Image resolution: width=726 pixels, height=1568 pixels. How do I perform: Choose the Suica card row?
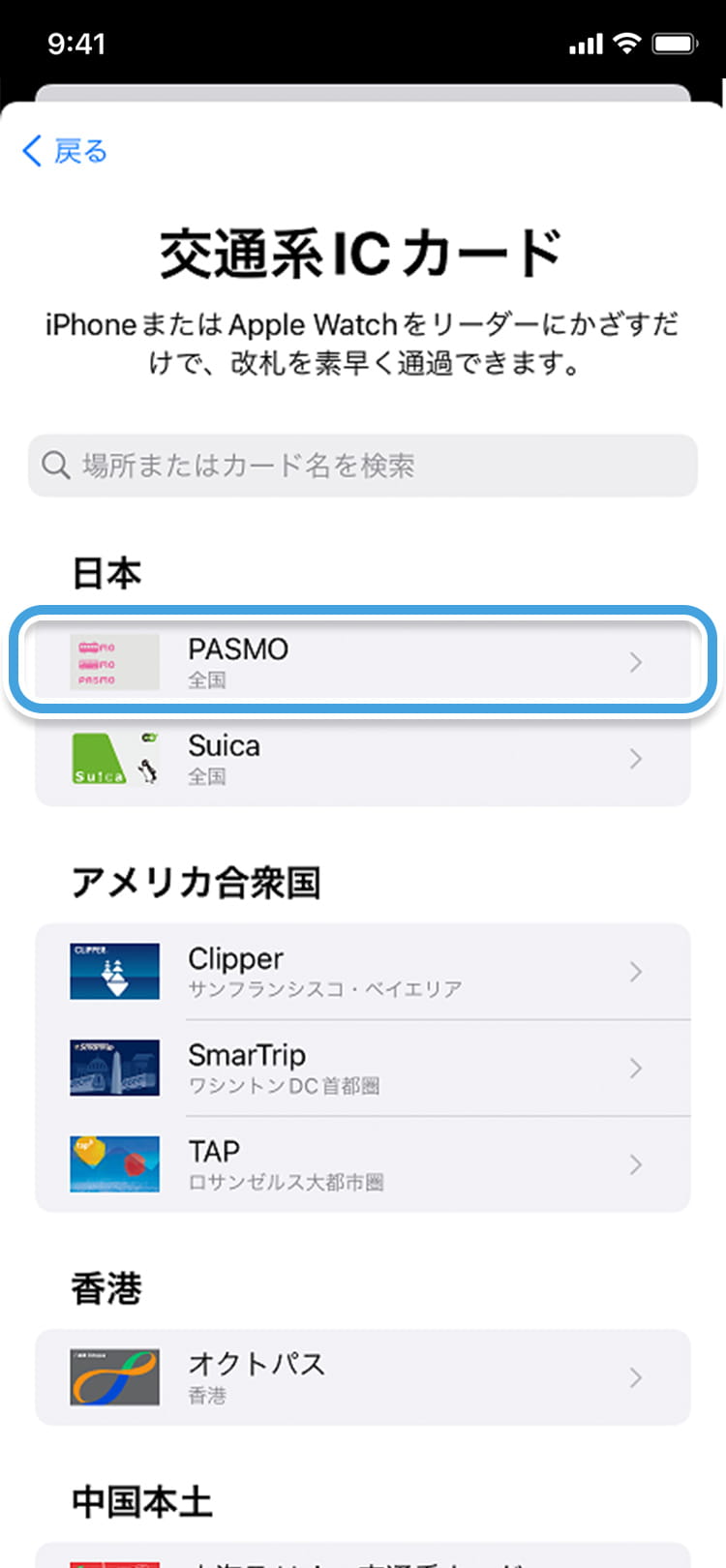pyautogui.click(x=363, y=758)
